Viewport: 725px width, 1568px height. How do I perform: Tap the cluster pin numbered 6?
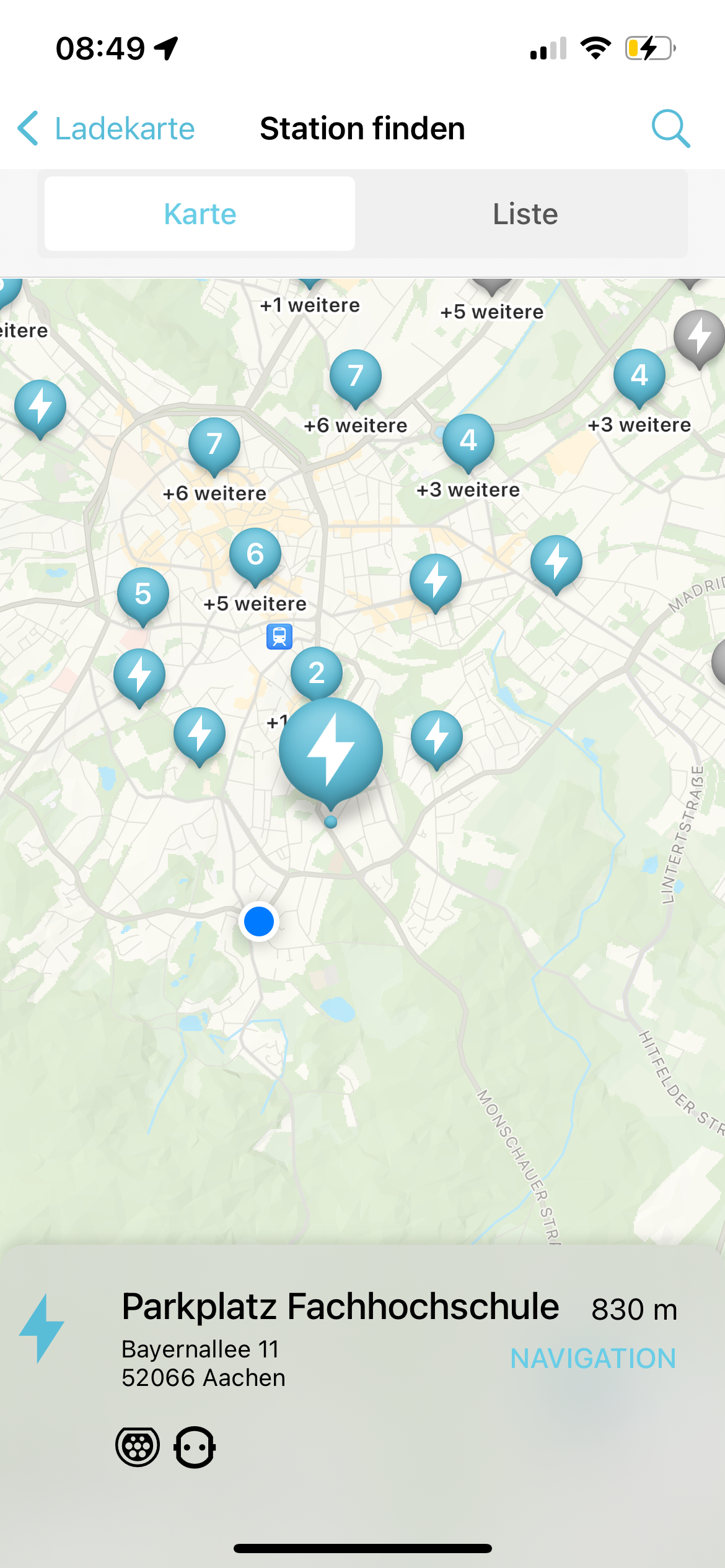[255, 554]
